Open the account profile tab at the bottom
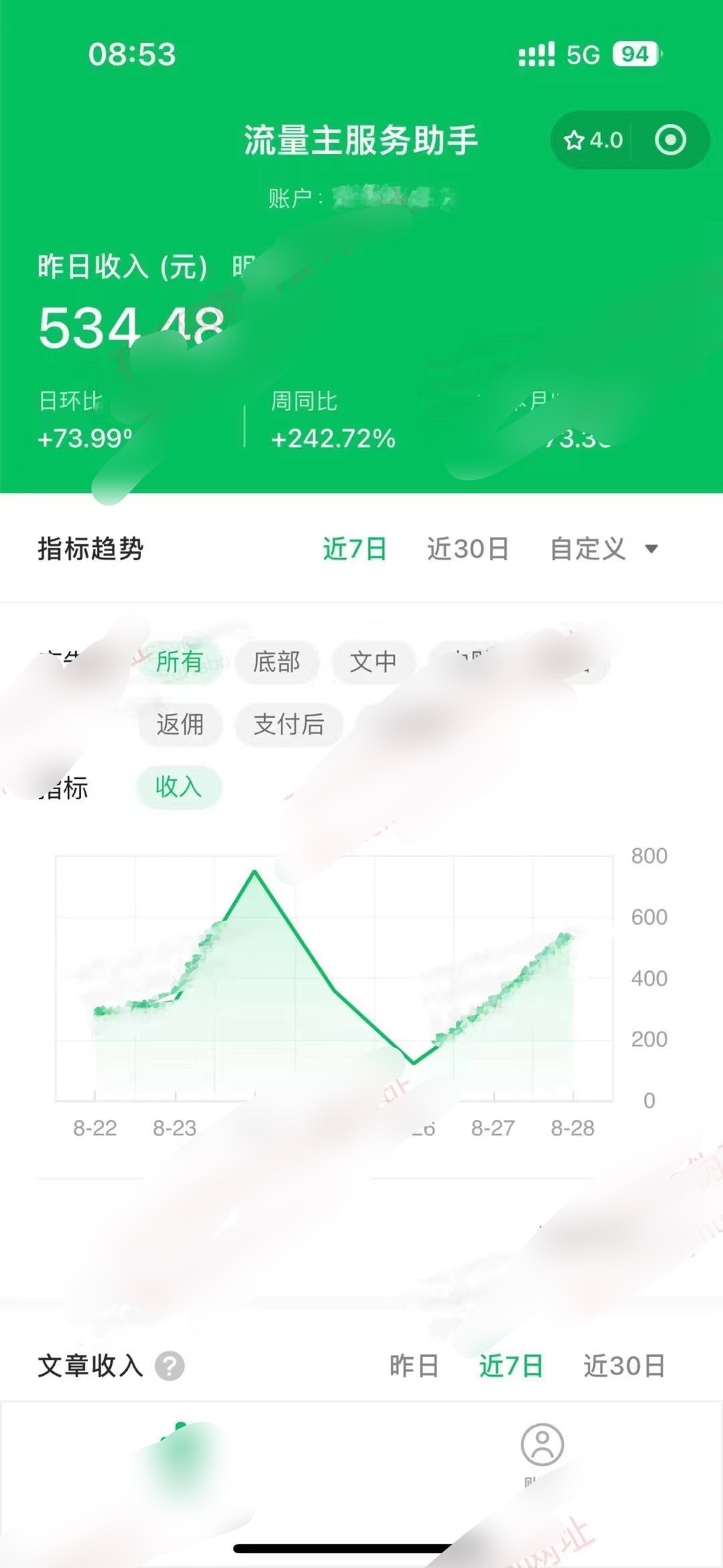 pos(542,1446)
